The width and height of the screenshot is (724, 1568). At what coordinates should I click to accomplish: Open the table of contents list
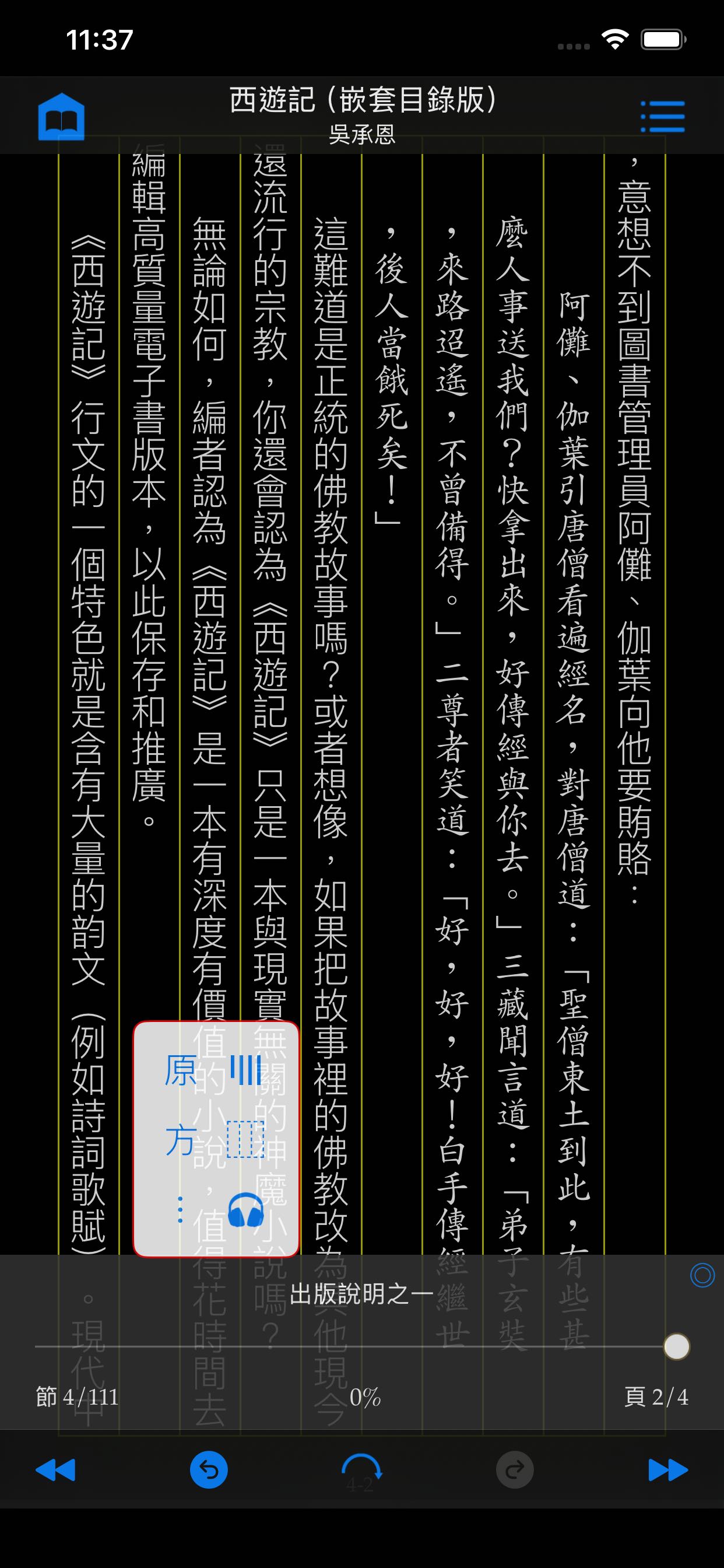[x=663, y=116]
